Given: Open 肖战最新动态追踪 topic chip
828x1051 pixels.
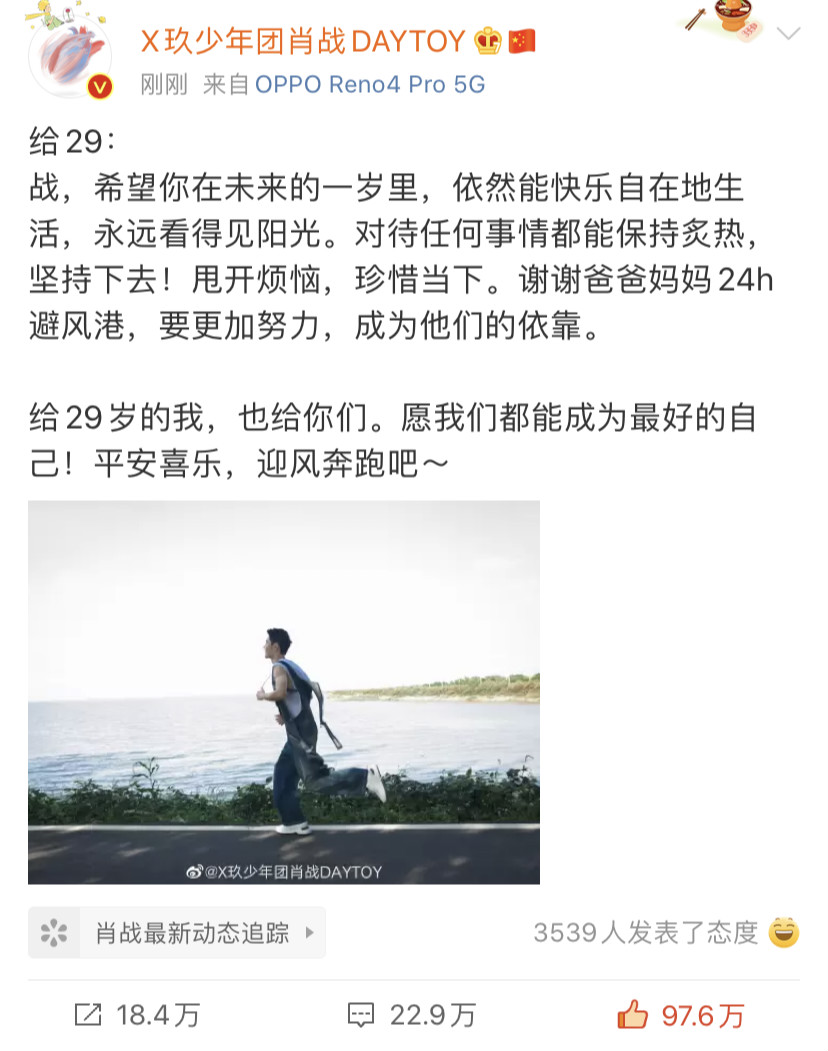Looking at the screenshot, I should coord(177,933).
